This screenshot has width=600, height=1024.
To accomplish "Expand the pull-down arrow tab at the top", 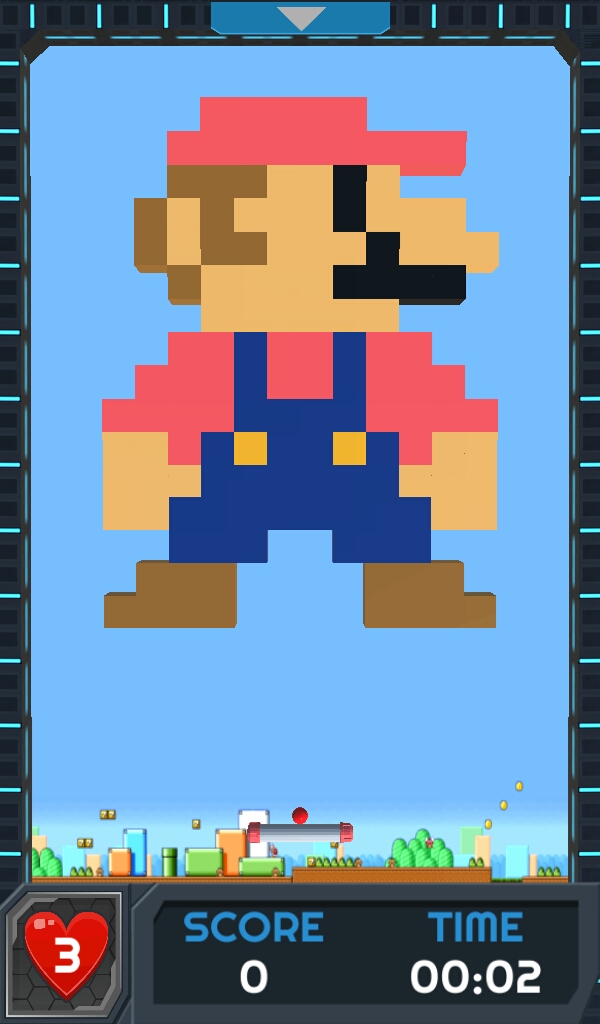I will coord(300,18).
